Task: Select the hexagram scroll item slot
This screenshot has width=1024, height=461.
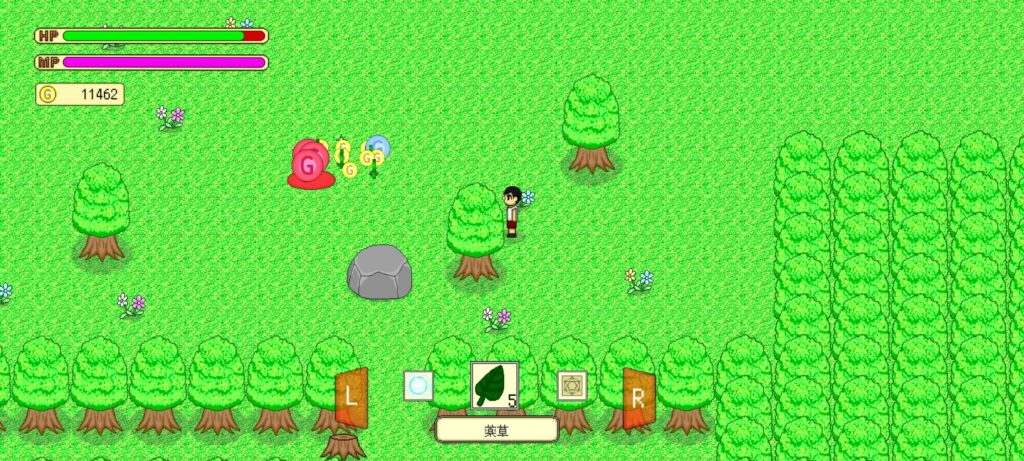Action: (572, 385)
